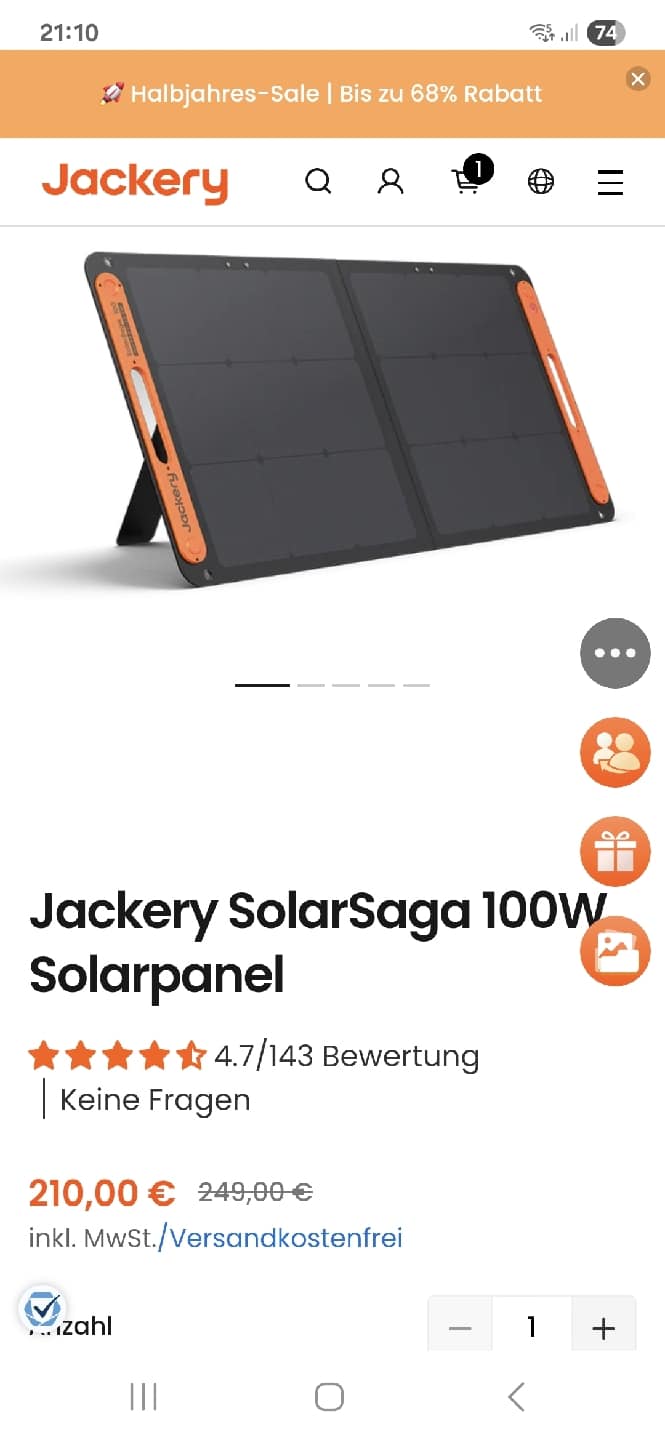This screenshot has height=1440, width=665.
Task: Open the orange picture gallery button
Action: coord(615,951)
